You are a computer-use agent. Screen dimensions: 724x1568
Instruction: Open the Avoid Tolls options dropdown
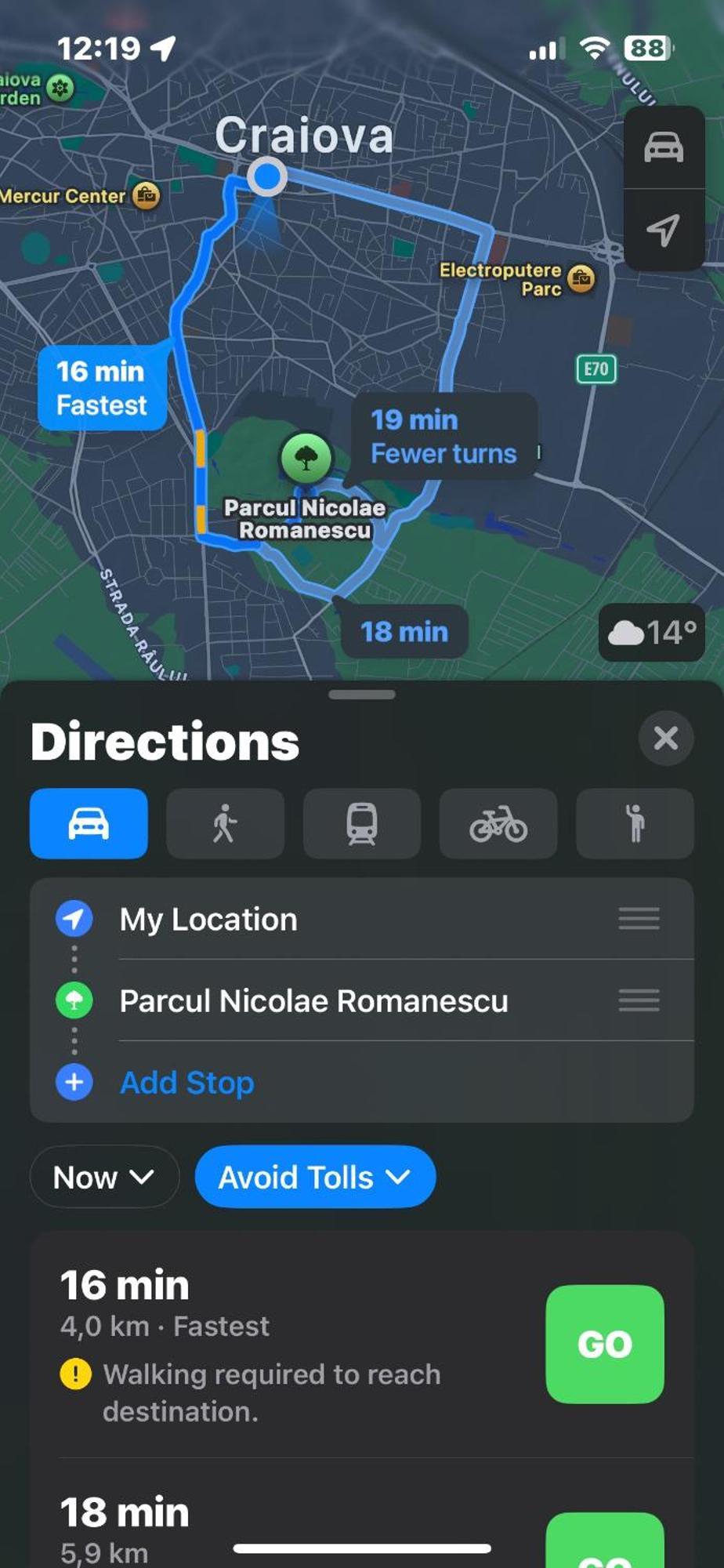[x=314, y=1177]
